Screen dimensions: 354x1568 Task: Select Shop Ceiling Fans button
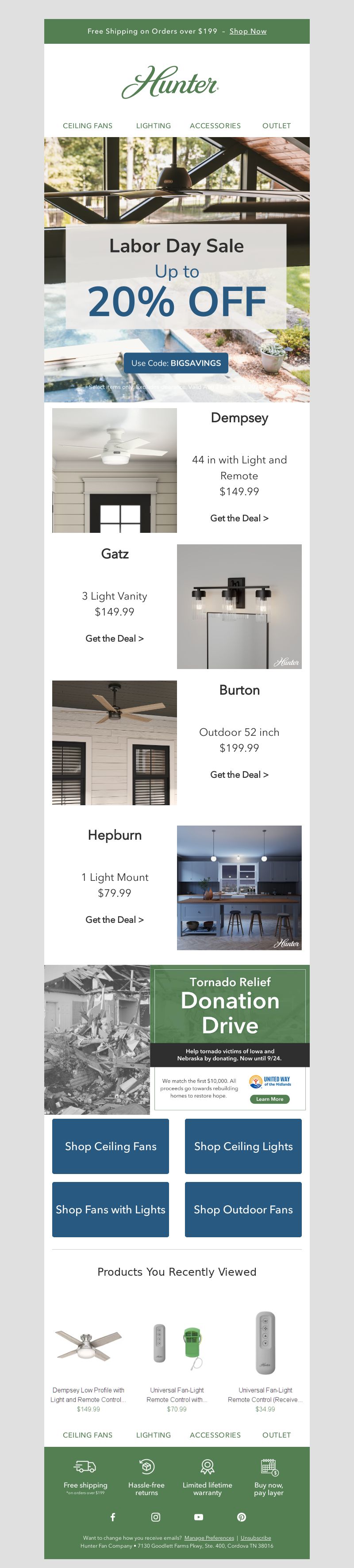pyautogui.click(x=110, y=1146)
